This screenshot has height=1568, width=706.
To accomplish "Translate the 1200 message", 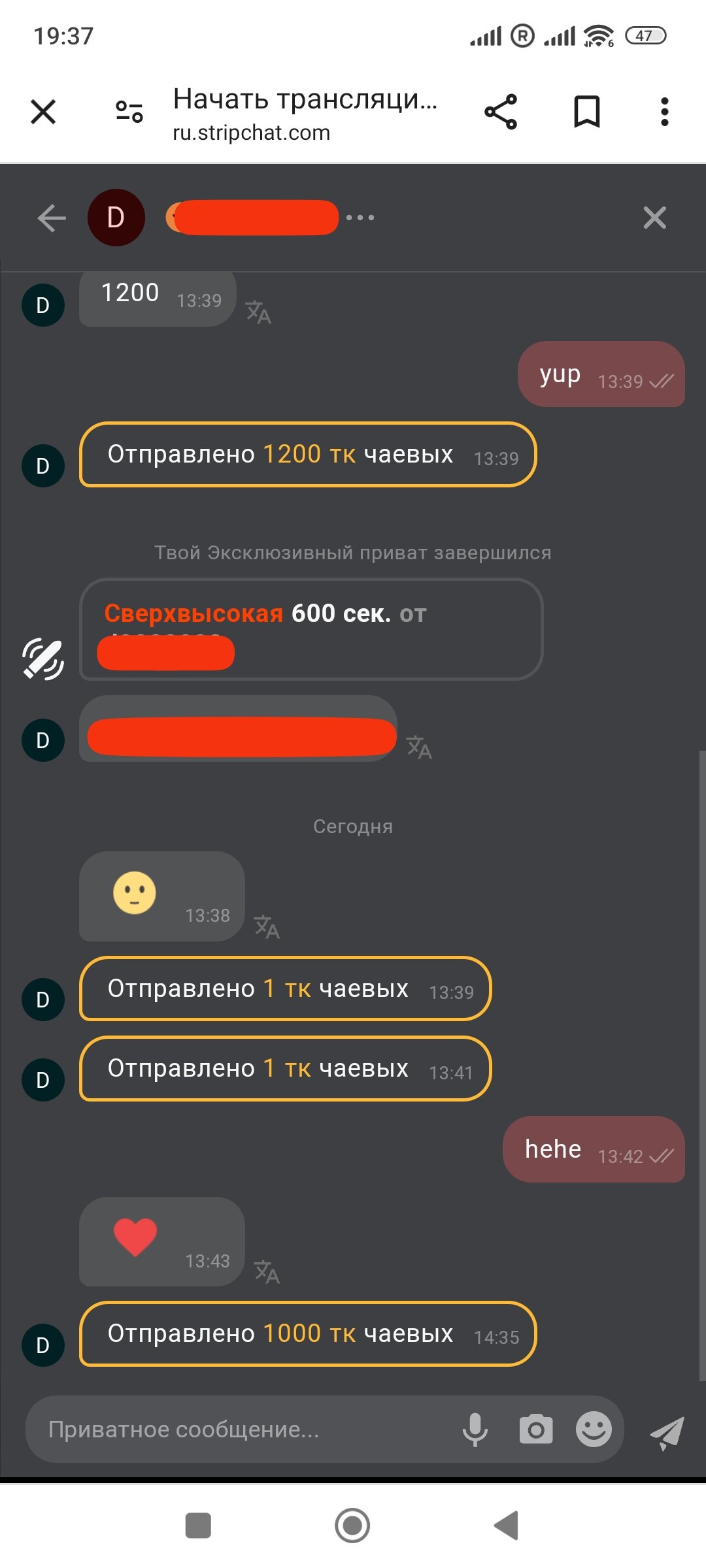I will point(258,312).
